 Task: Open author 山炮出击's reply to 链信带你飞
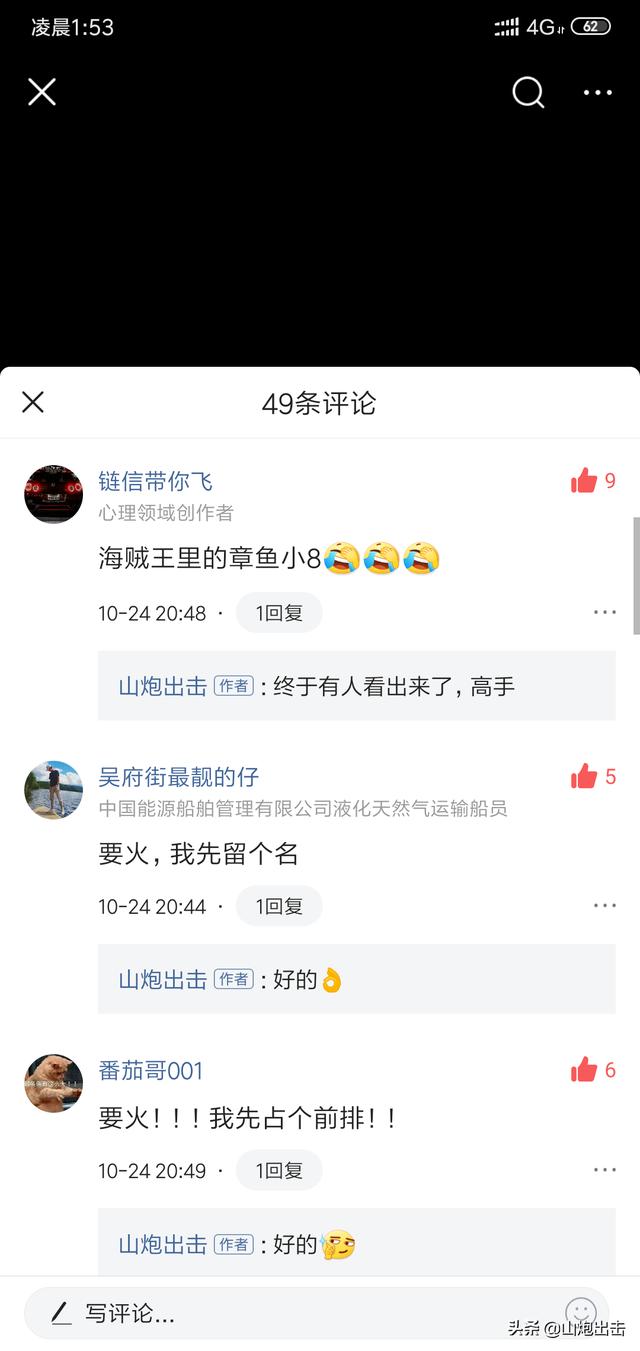coord(357,686)
